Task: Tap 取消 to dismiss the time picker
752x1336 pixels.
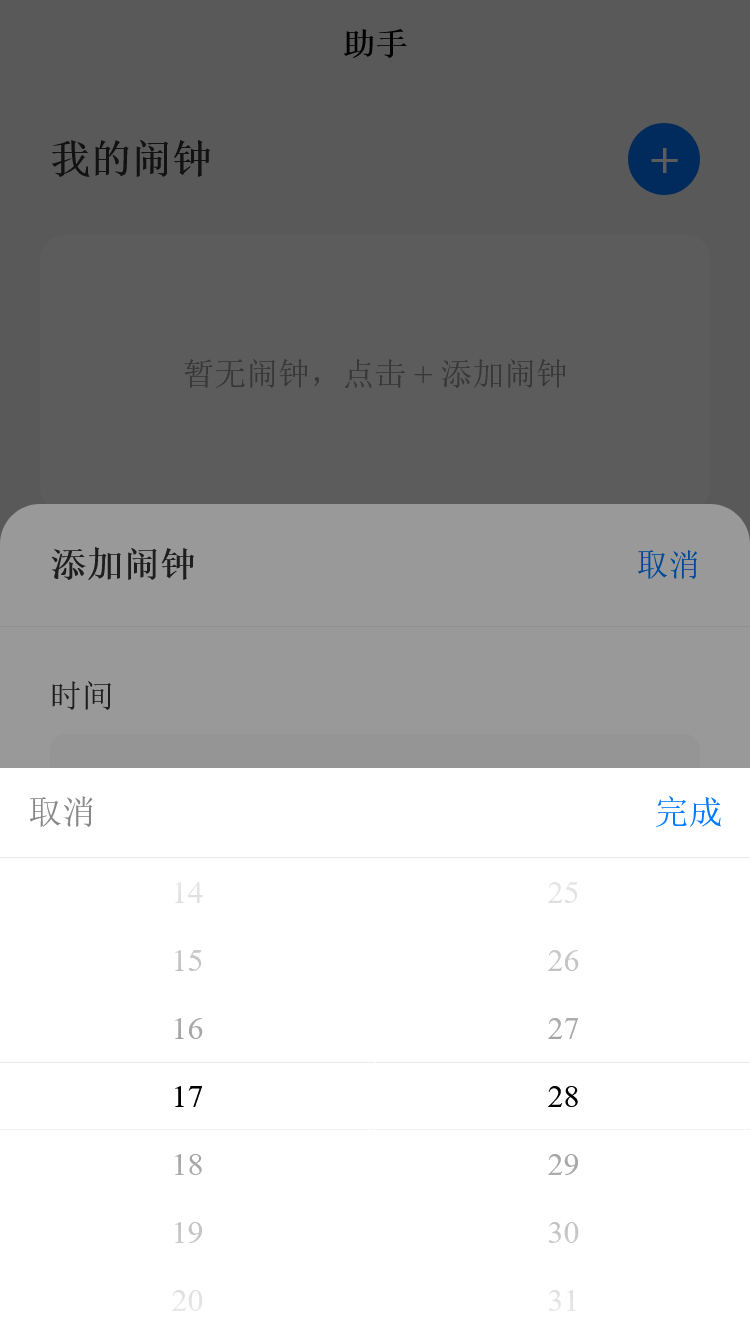Action: click(63, 813)
